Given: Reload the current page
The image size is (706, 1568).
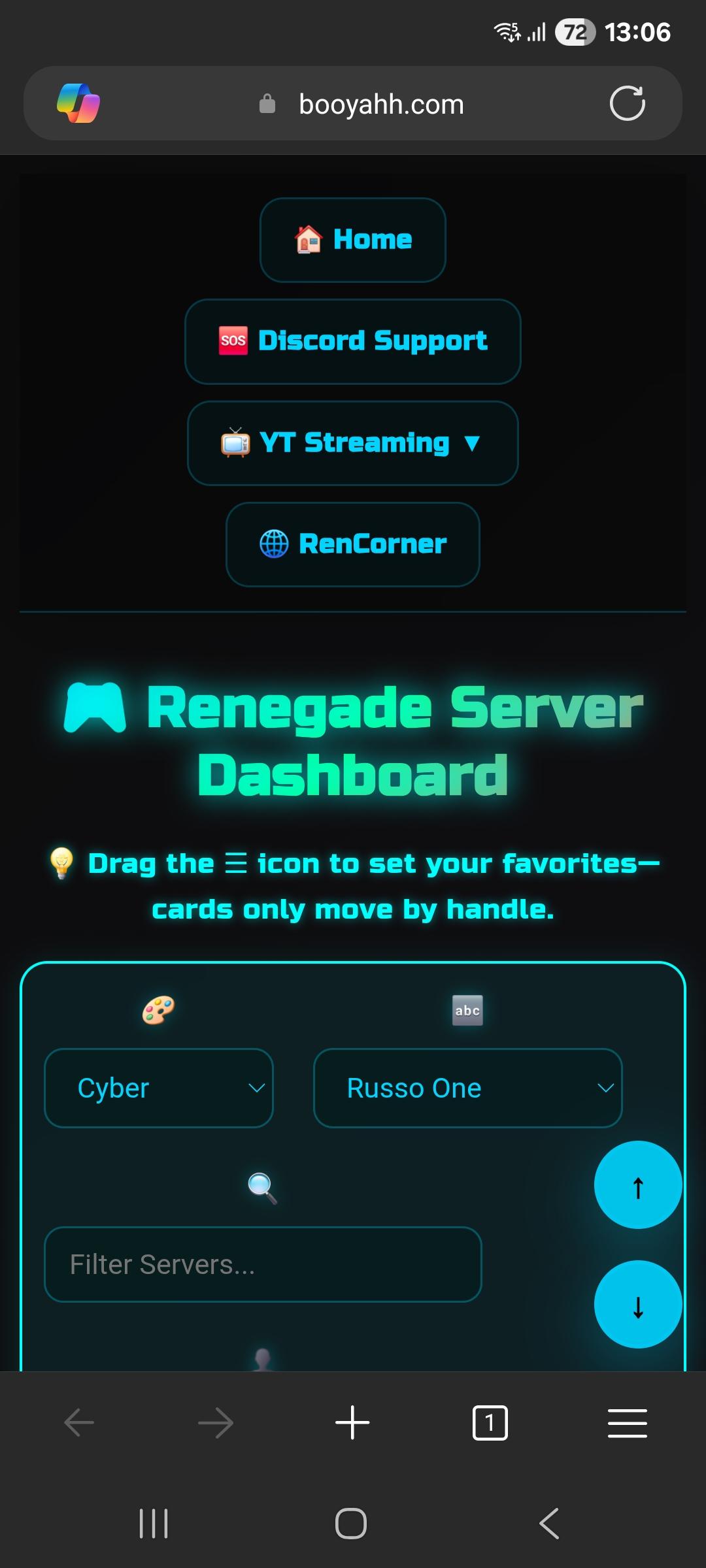Looking at the screenshot, I should coord(627,103).
